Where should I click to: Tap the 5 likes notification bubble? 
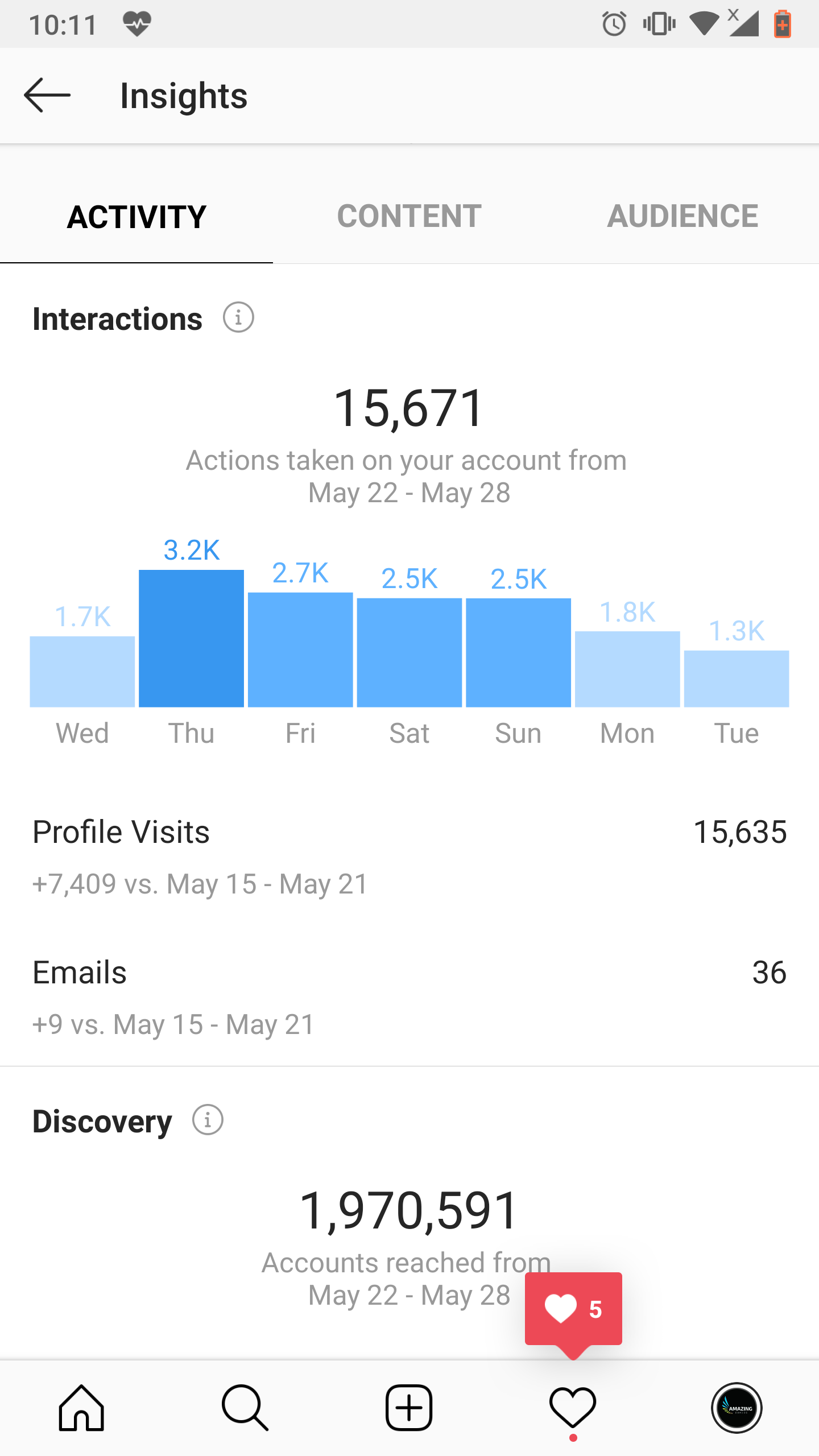[573, 1309]
